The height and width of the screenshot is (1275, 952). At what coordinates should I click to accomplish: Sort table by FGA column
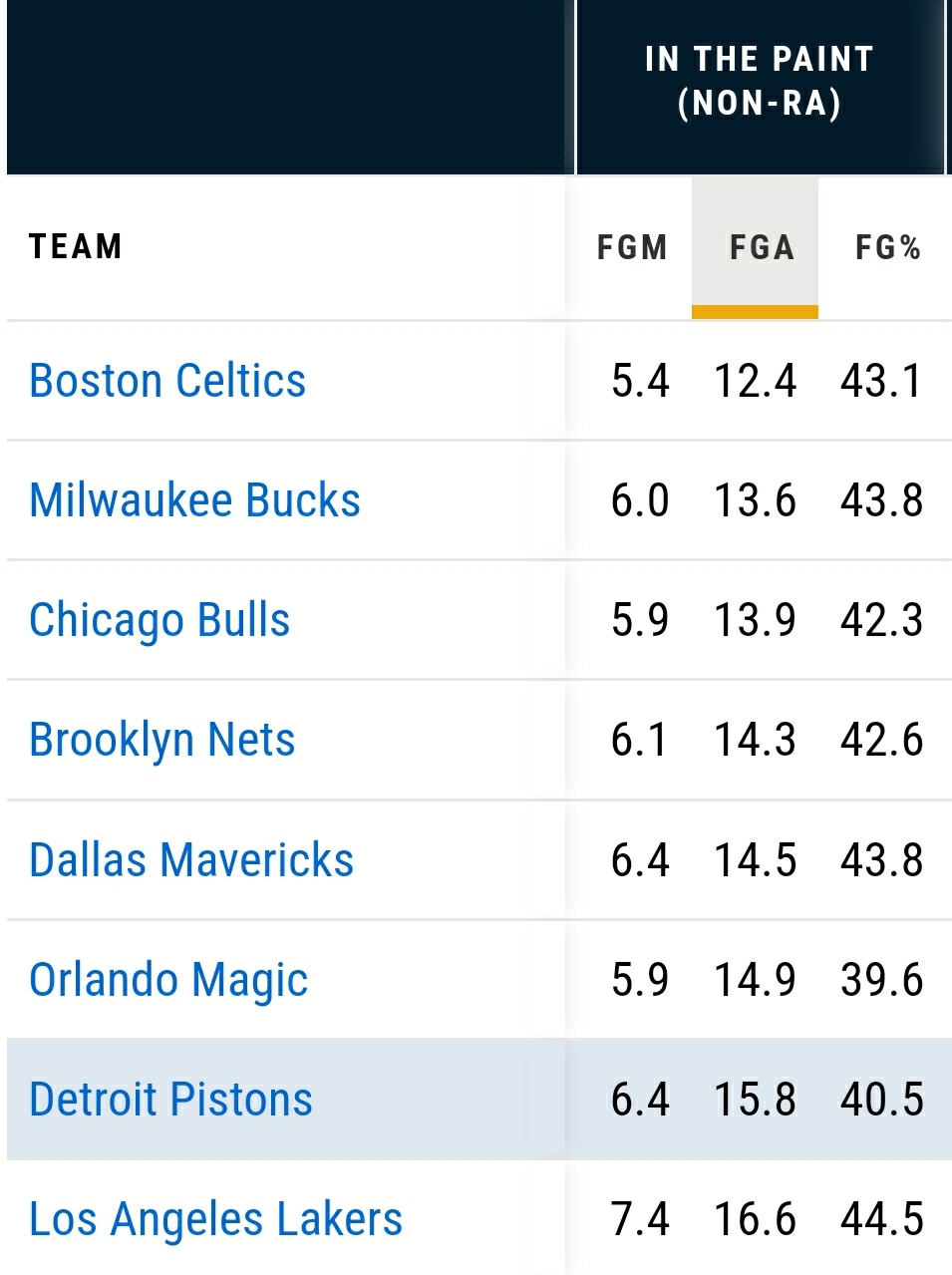click(761, 247)
